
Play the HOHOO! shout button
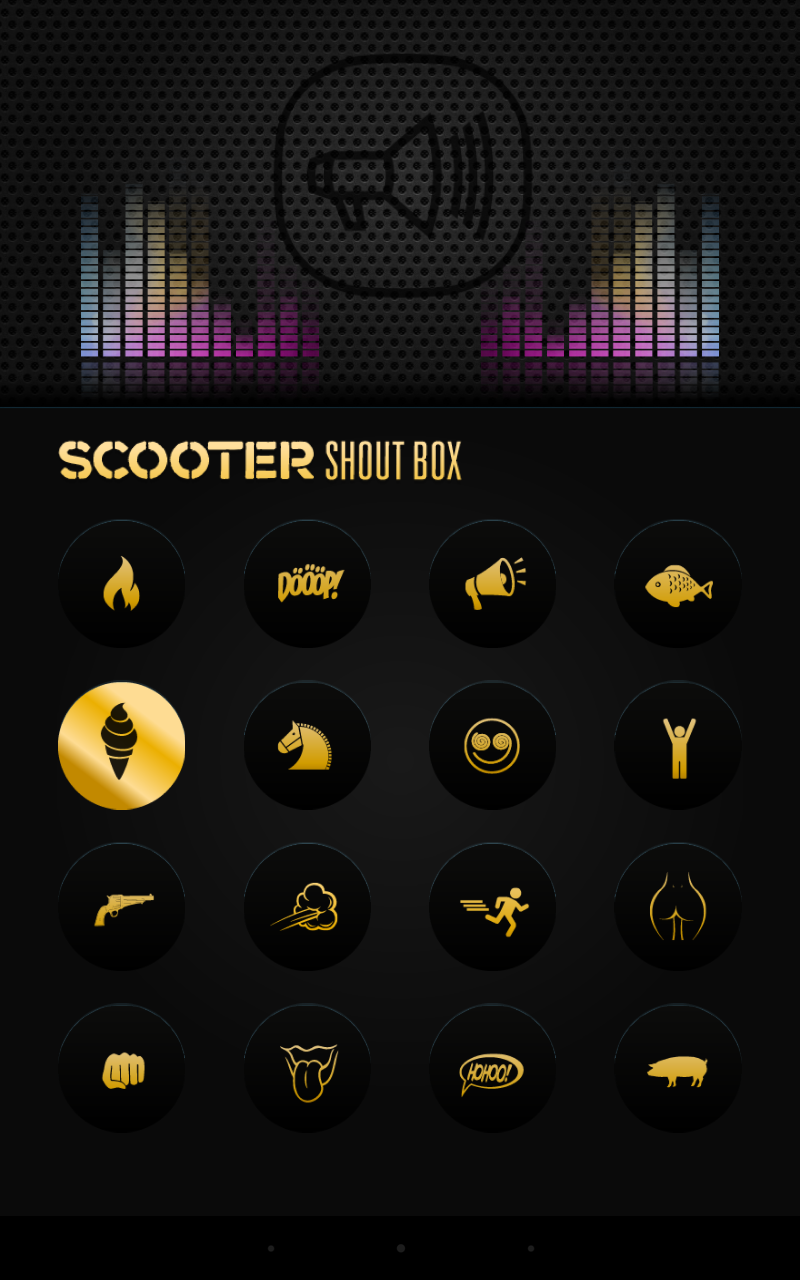click(x=492, y=1069)
